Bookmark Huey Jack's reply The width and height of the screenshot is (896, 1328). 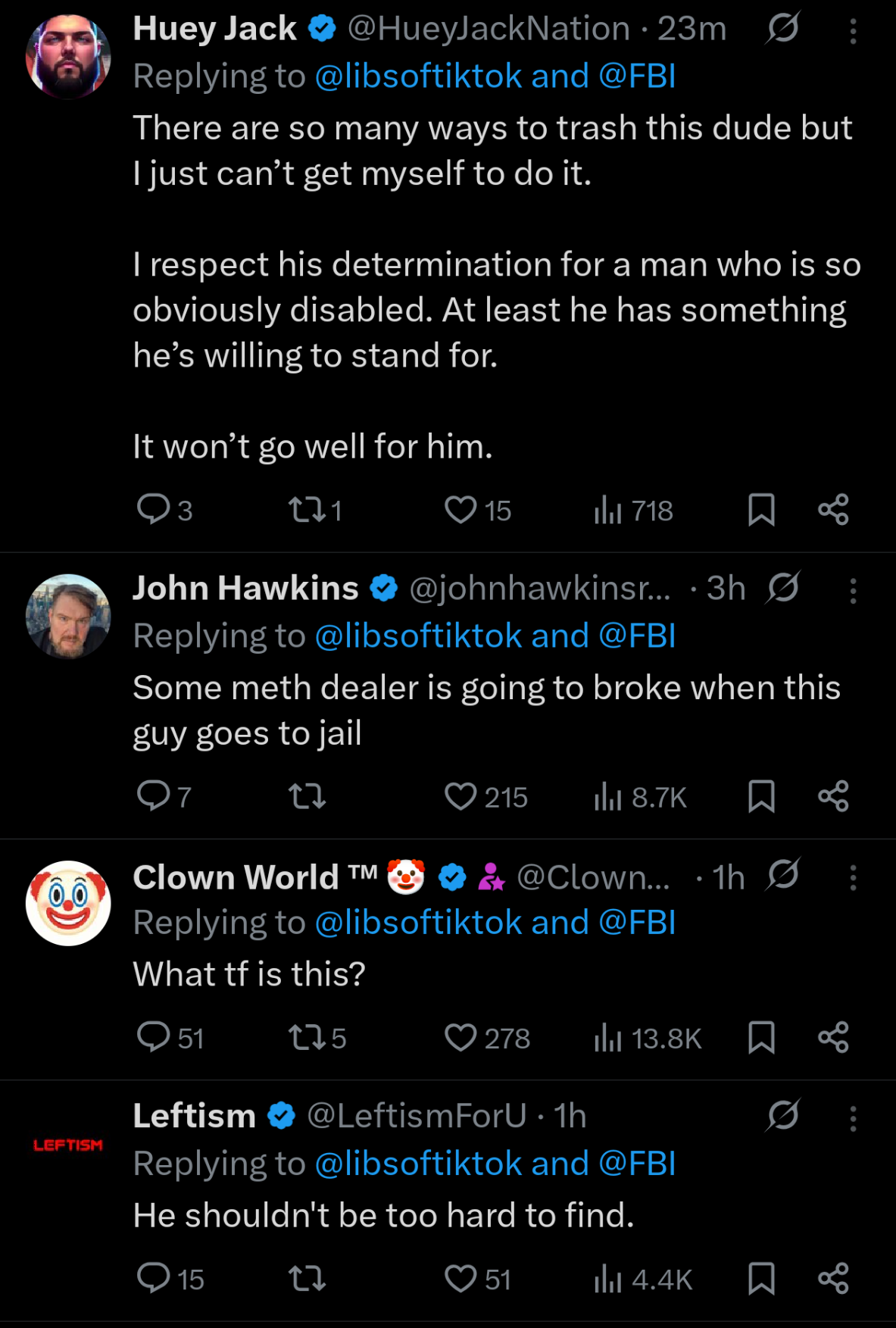761,510
